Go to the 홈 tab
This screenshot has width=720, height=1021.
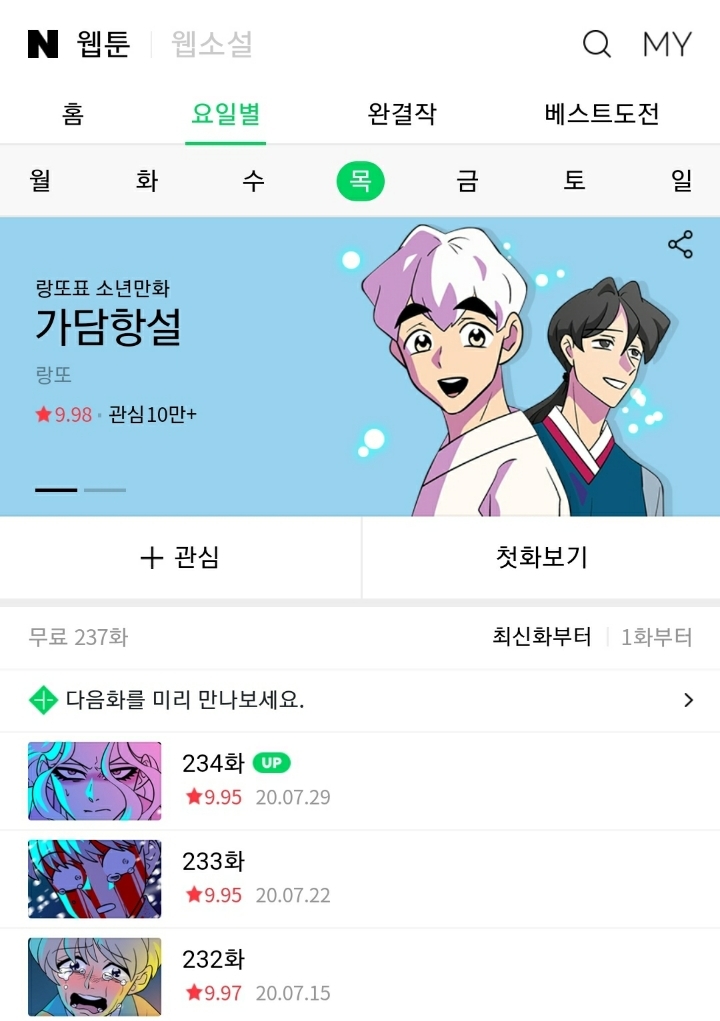pyautogui.click(x=73, y=114)
